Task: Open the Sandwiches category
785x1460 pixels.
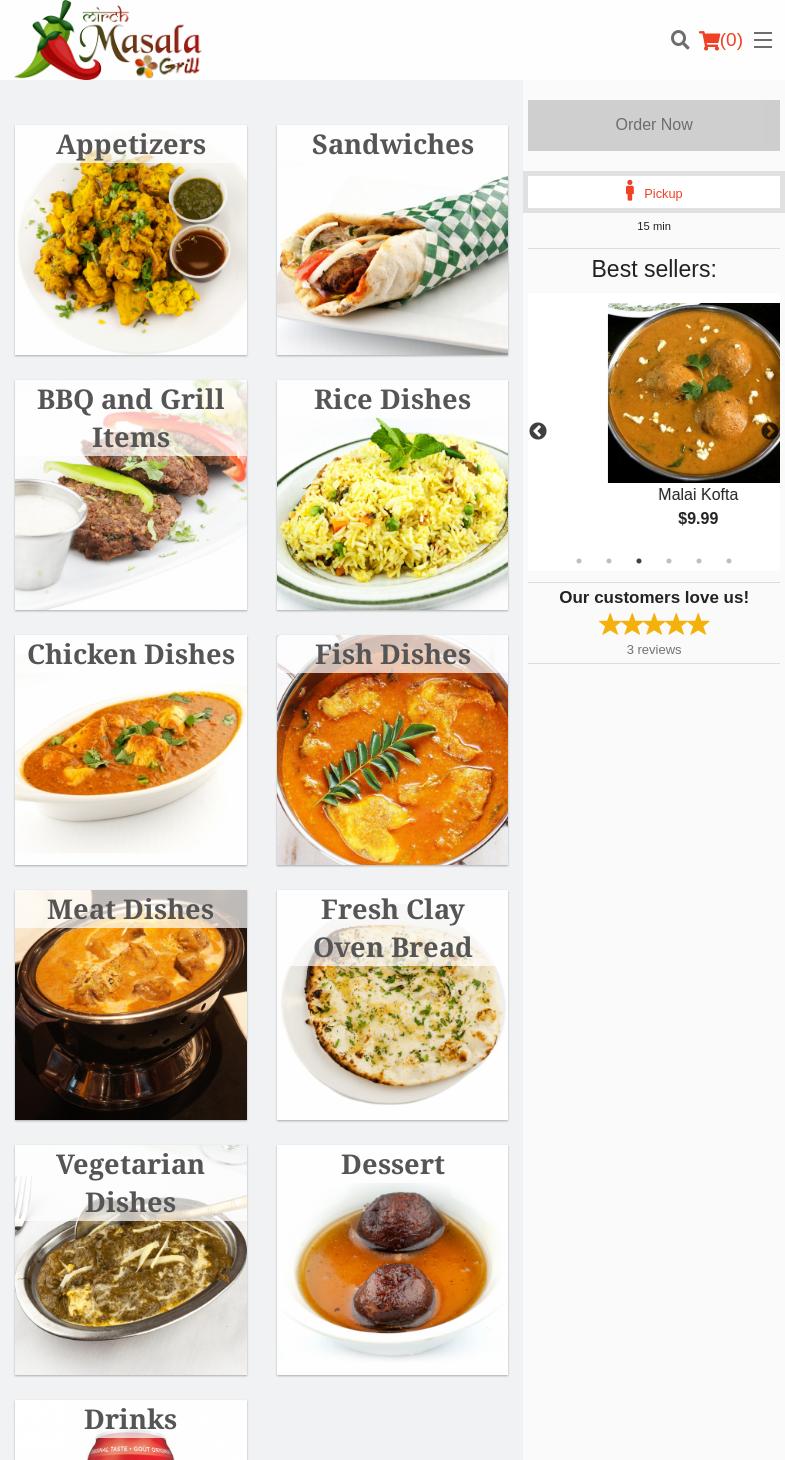Action: pos(392,240)
